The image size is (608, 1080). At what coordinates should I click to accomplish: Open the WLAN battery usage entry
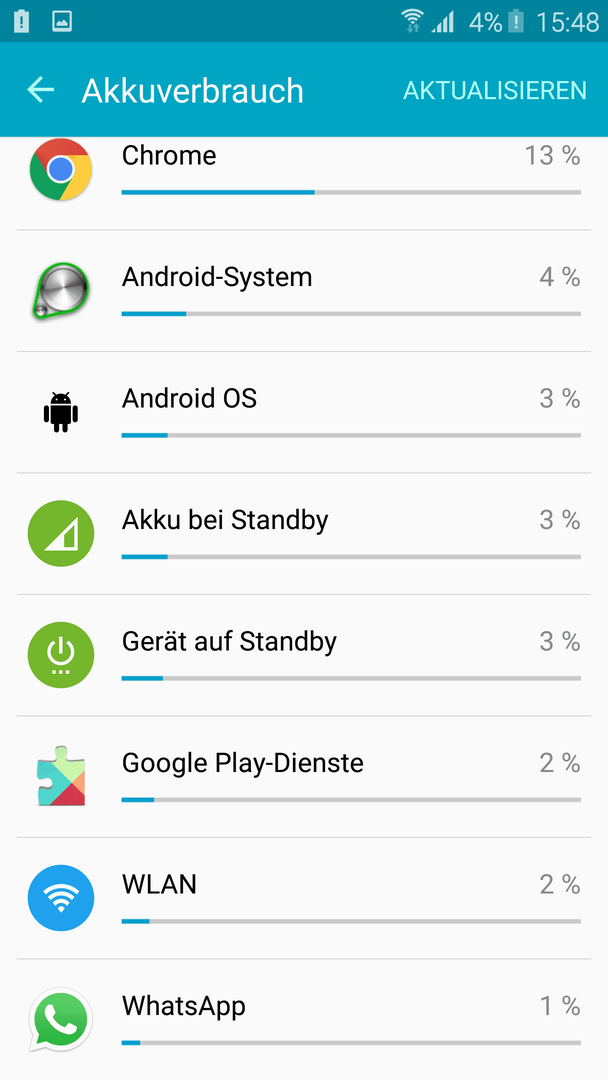pyautogui.click(x=304, y=898)
